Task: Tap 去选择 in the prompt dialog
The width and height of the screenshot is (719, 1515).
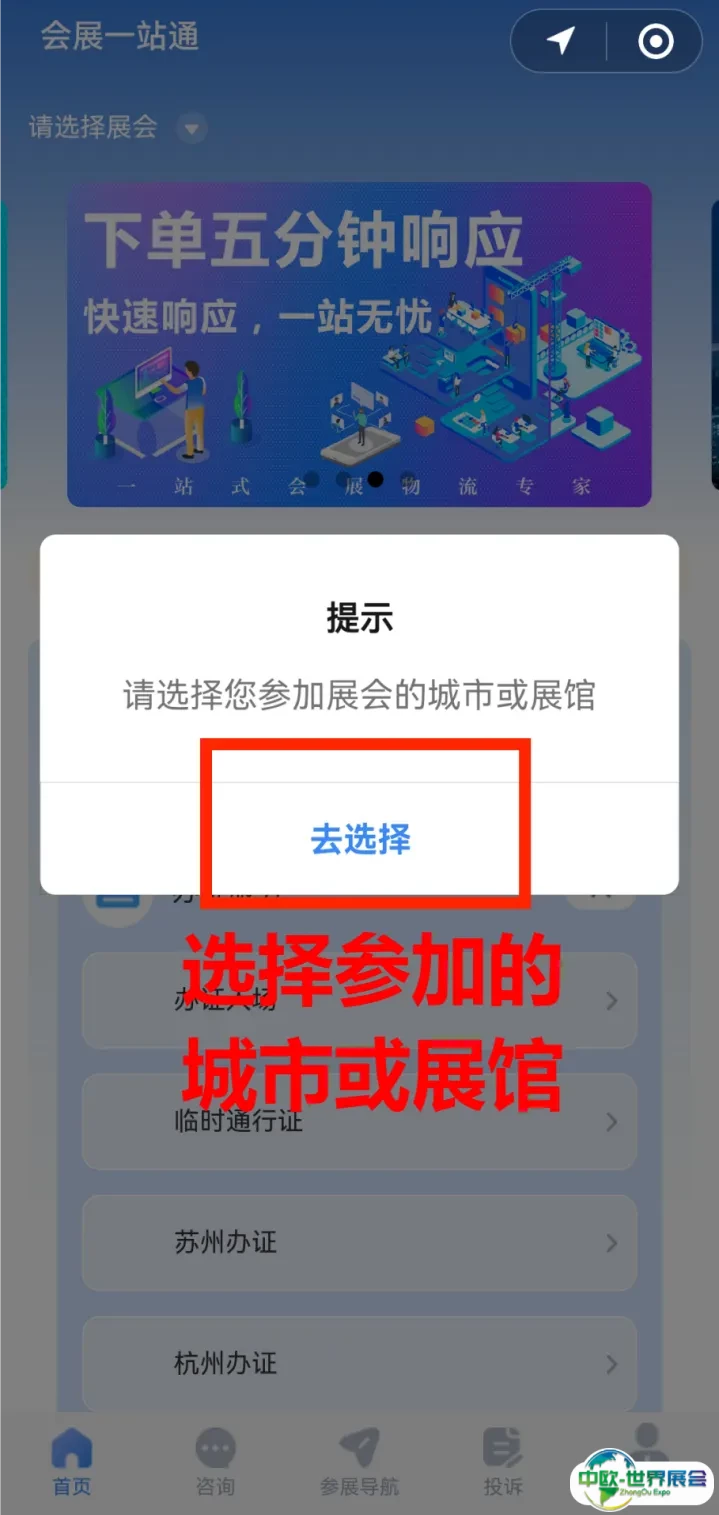Action: point(360,839)
